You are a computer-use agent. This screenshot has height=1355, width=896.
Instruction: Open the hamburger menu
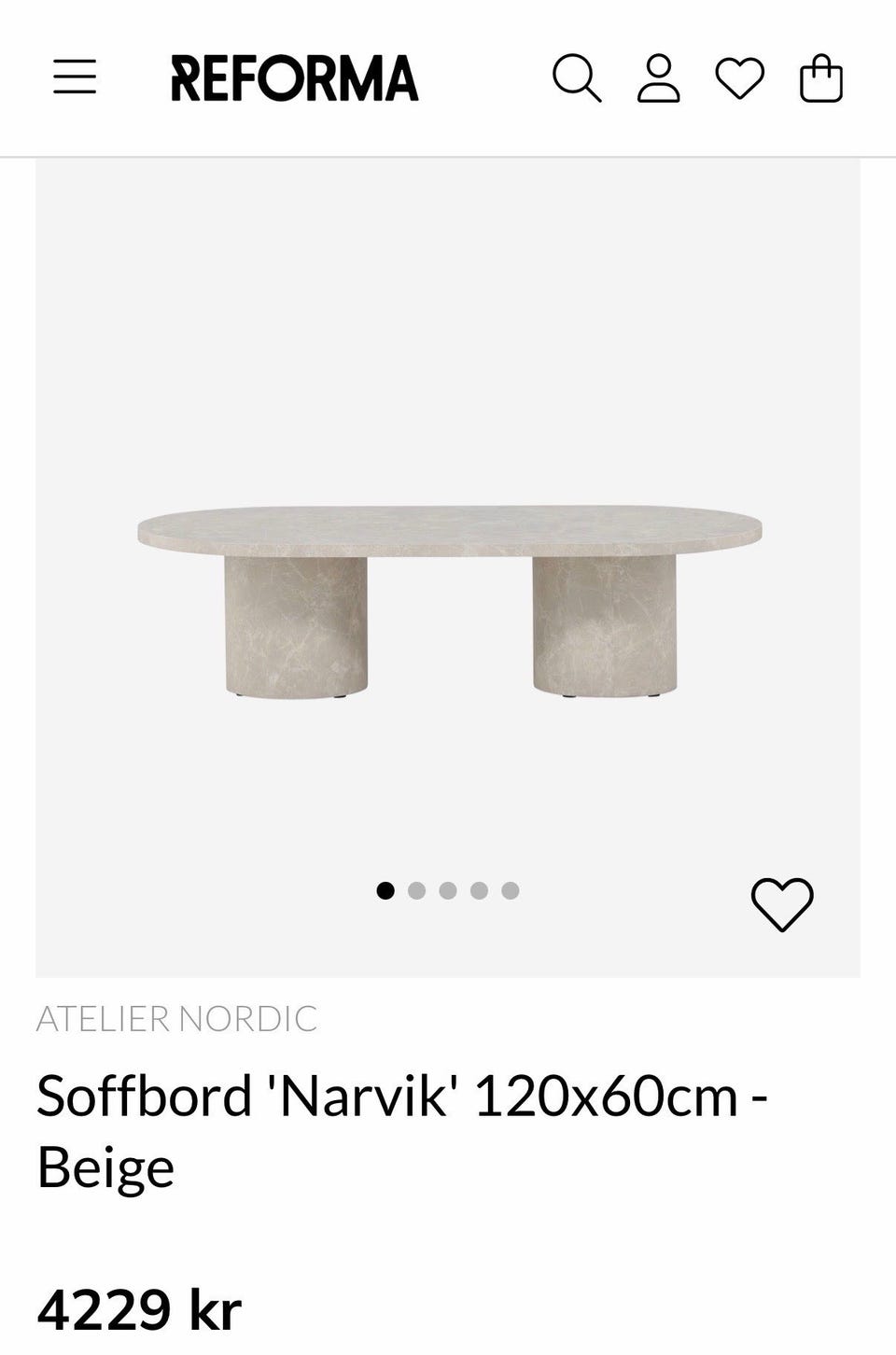tap(75, 77)
